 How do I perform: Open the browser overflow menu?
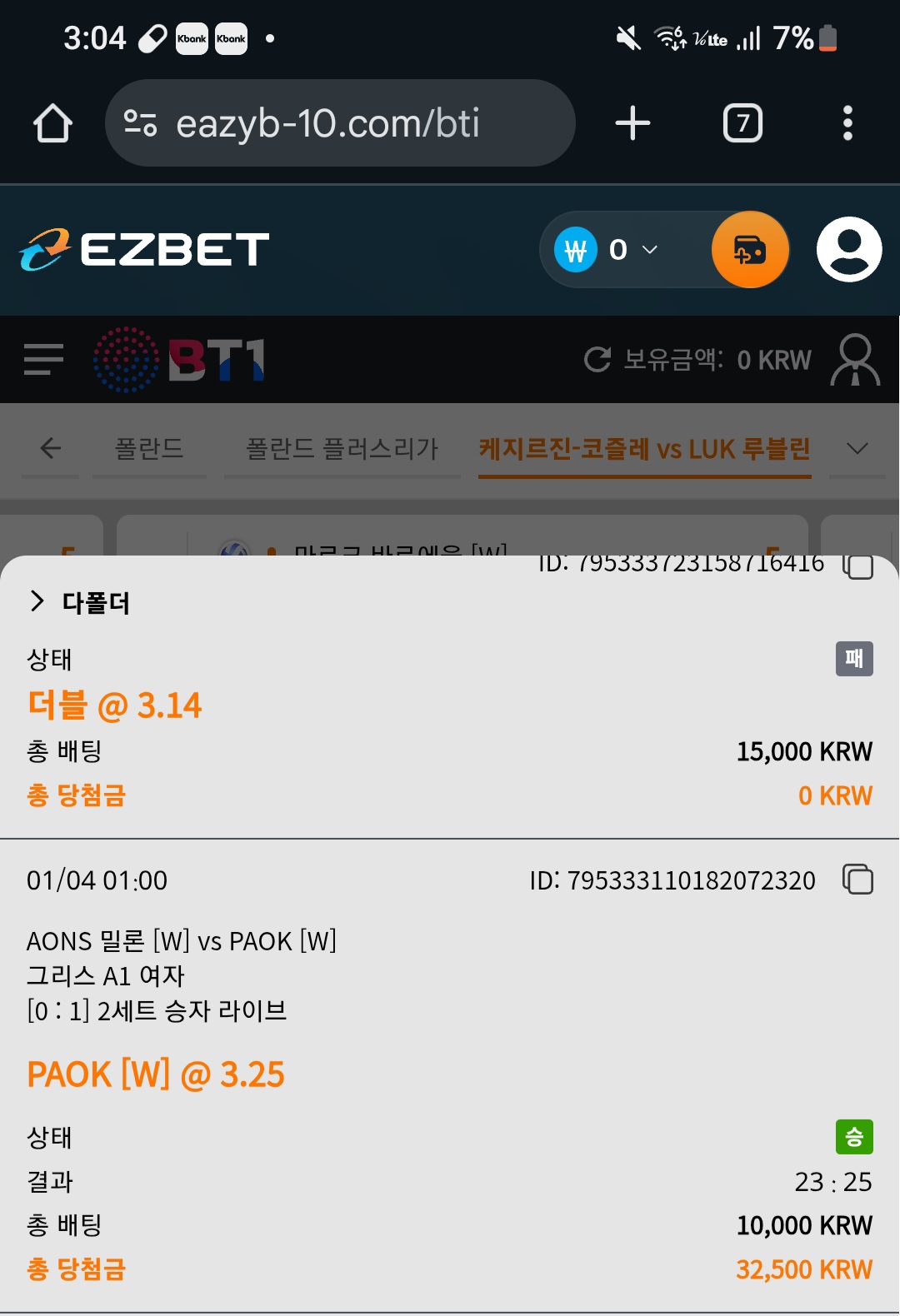pos(847,123)
